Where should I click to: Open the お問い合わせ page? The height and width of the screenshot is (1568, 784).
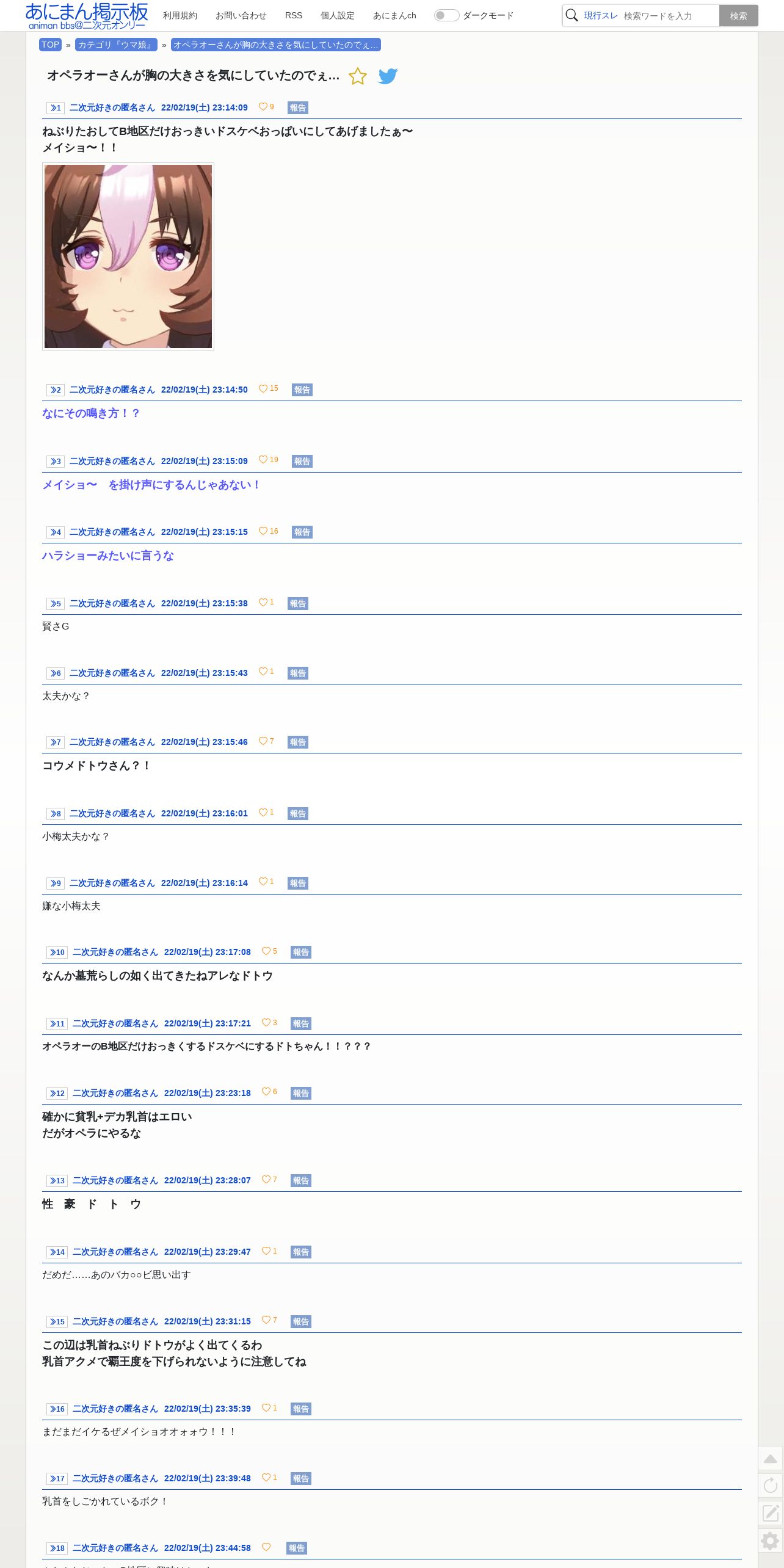click(241, 15)
